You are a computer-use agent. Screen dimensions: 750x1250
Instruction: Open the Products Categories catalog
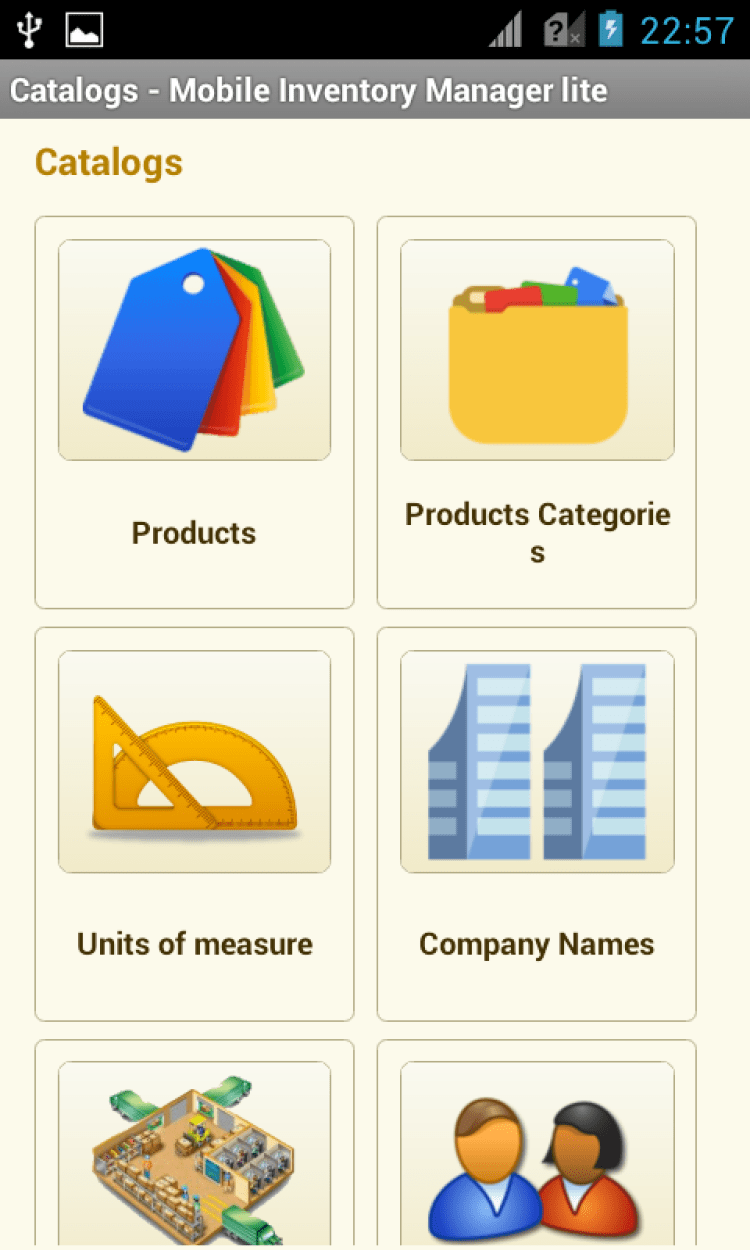[x=536, y=412]
